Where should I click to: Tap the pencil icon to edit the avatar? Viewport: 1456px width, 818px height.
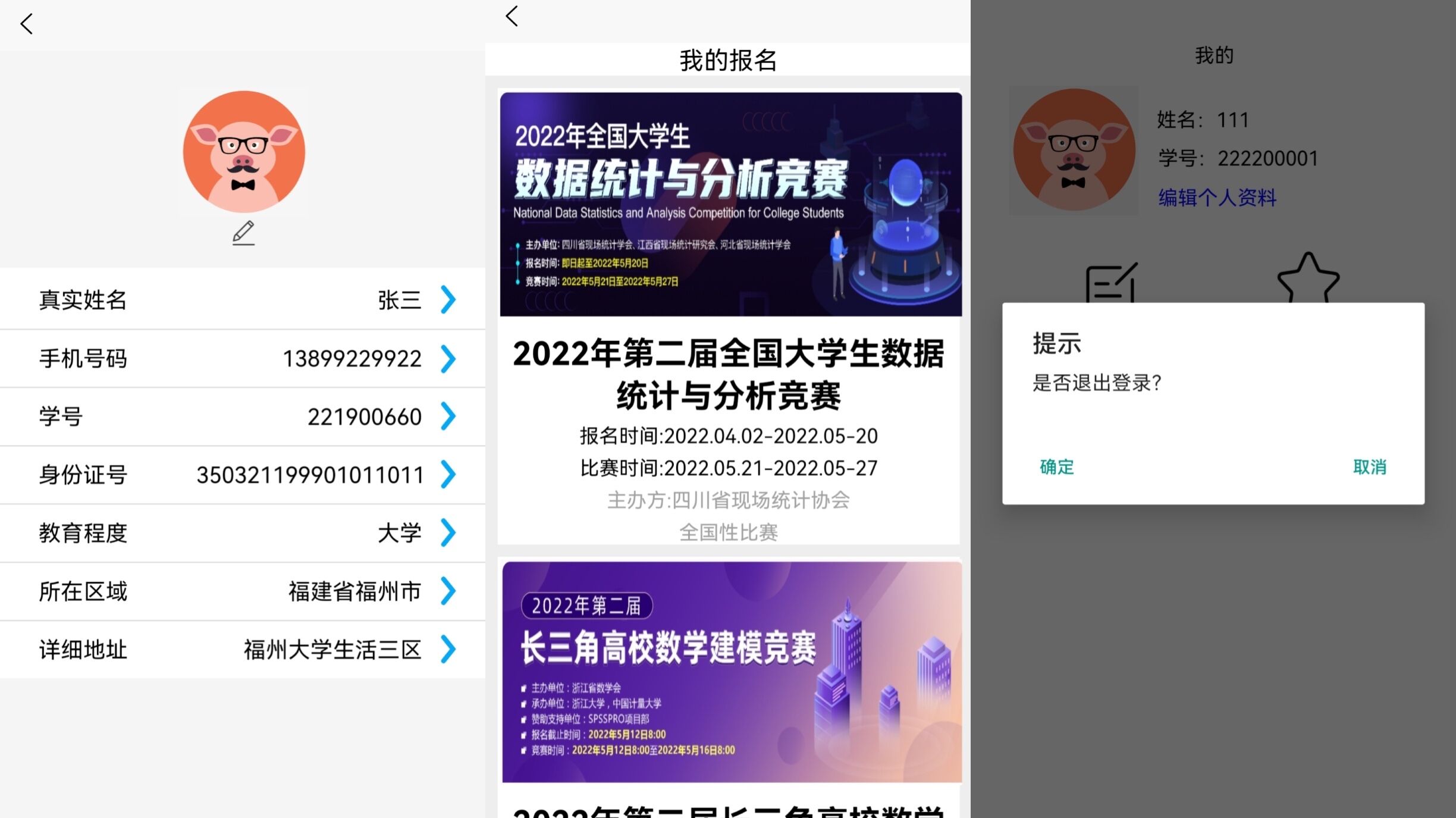click(x=243, y=233)
